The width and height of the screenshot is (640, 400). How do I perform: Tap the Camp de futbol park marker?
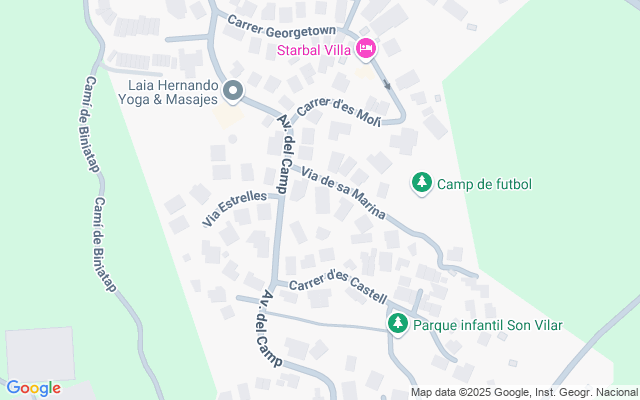click(422, 184)
